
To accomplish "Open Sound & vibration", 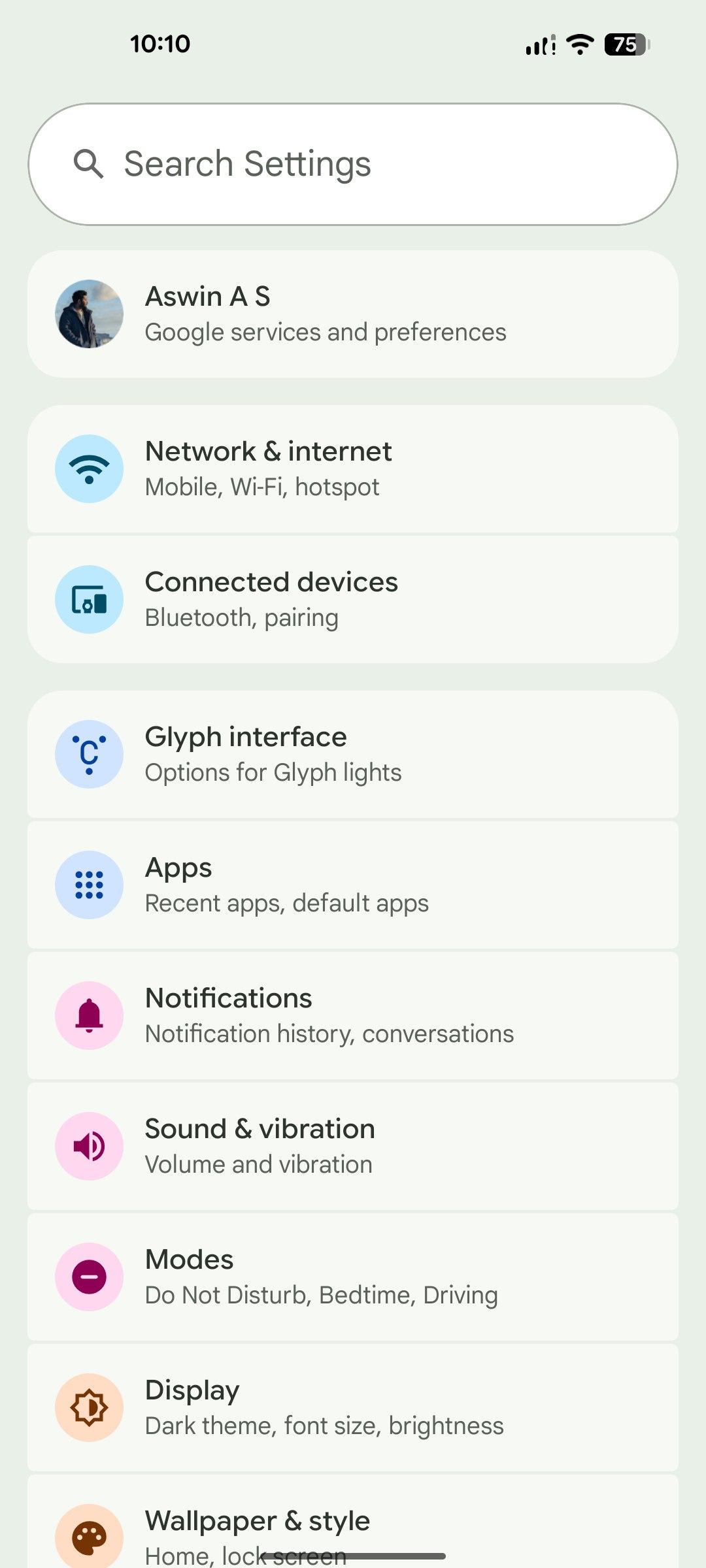I will 353,1146.
